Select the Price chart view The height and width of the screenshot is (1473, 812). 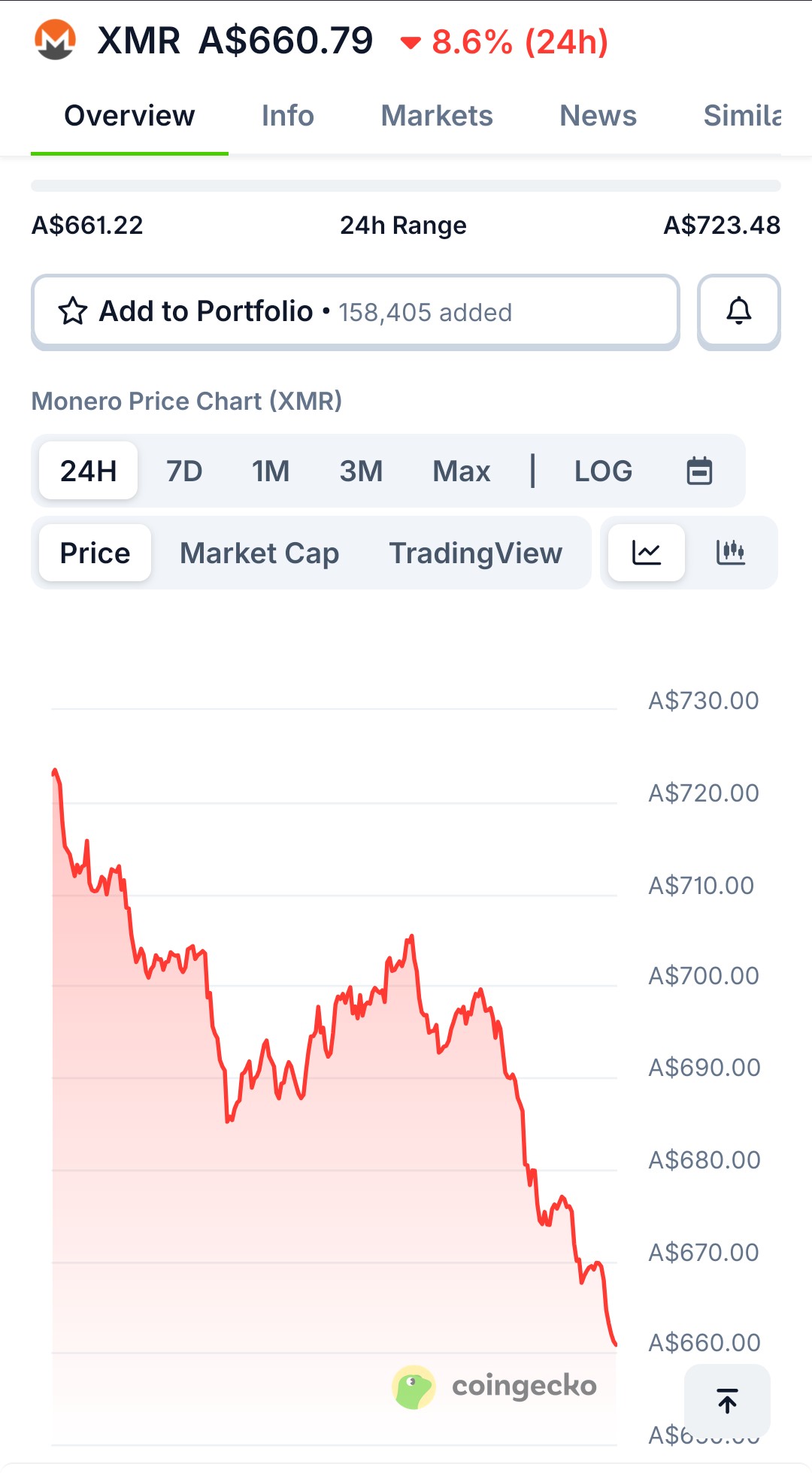point(95,553)
